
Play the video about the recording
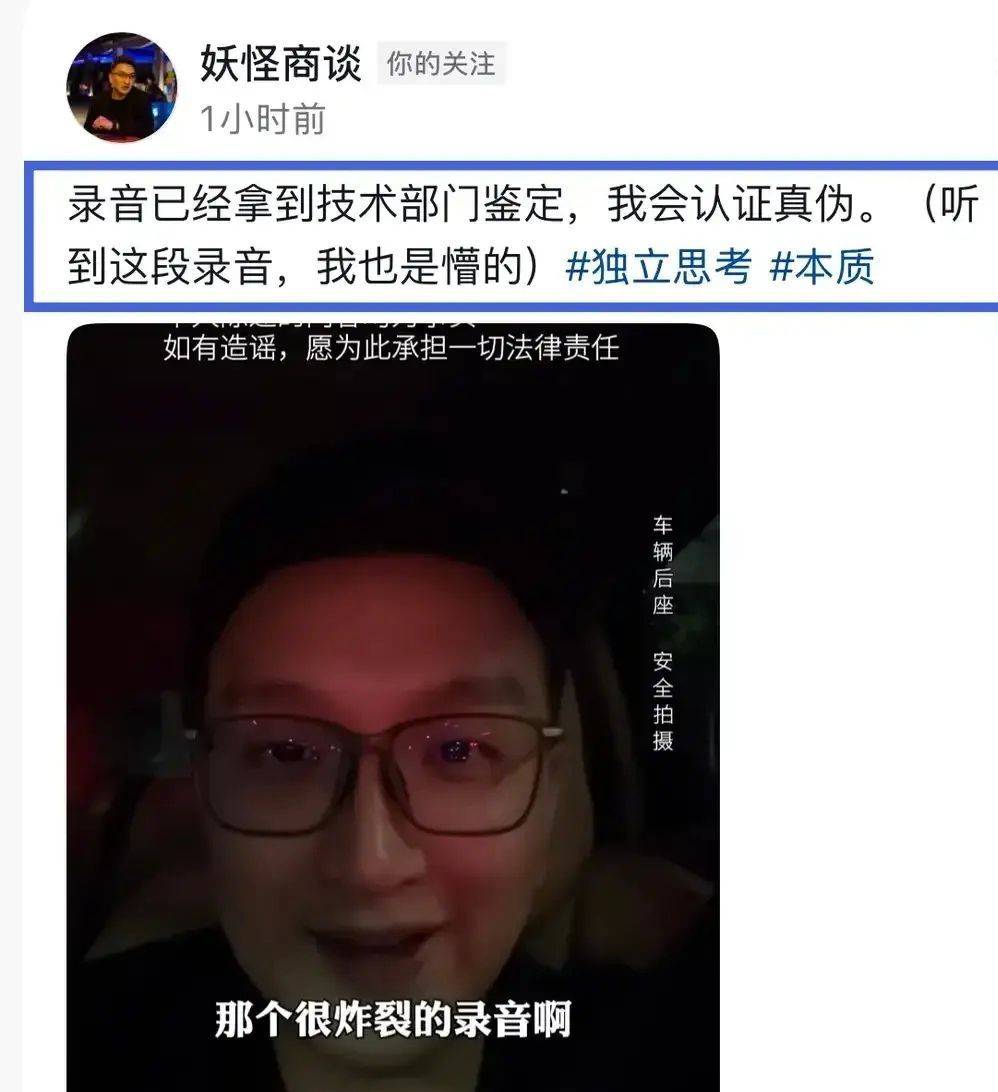[393, 700]
